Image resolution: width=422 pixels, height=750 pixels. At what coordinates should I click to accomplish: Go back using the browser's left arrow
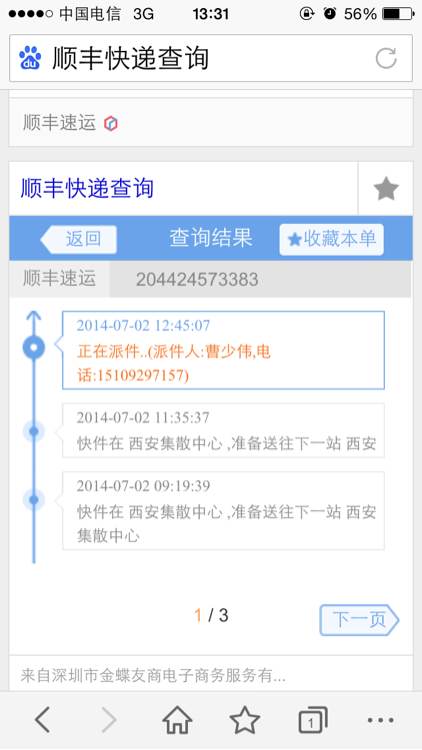click(x=43, y=719)
